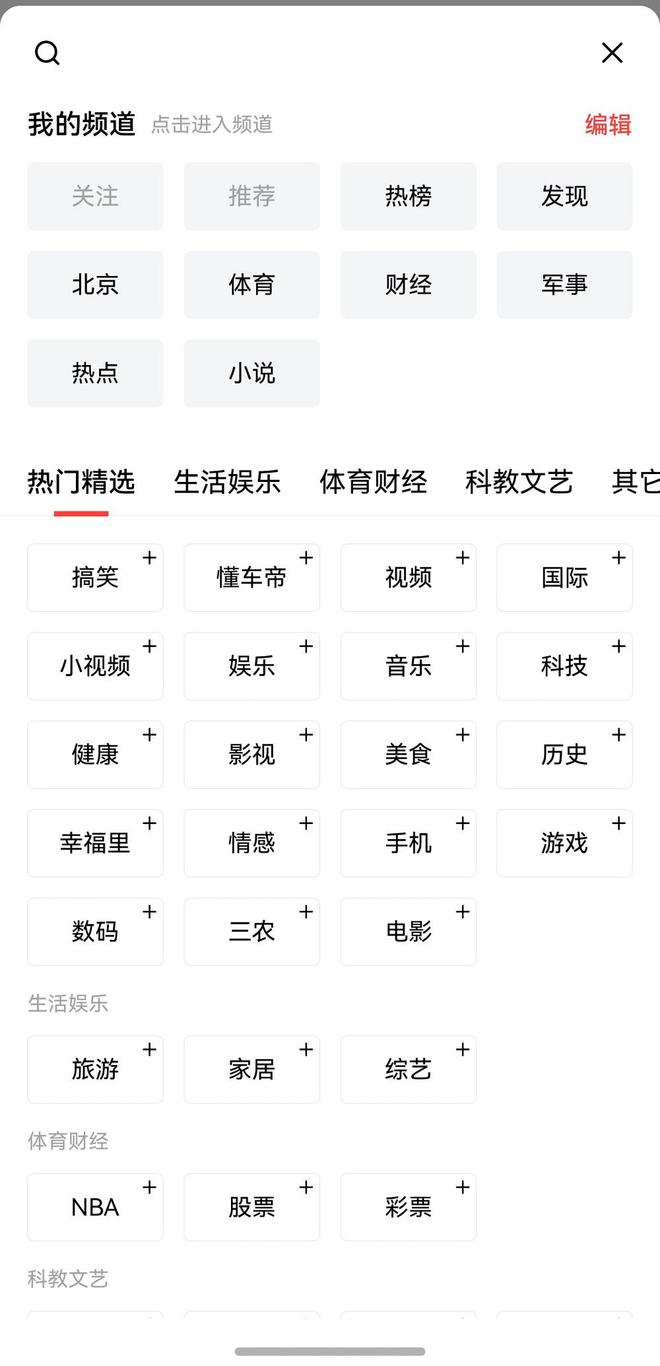Select the 科教文艺 tab
This screenshot has width=660, height=1366.
pyautogui.click(x=519, y=482)
